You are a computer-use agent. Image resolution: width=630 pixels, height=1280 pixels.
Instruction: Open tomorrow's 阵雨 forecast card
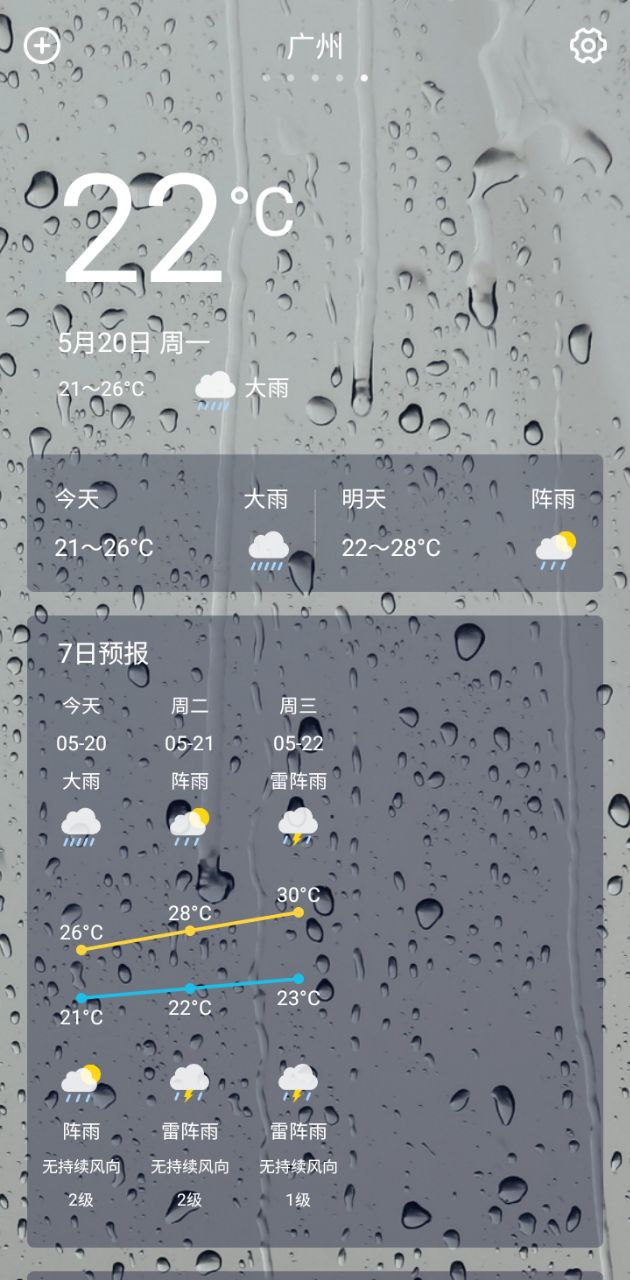pyautogui.click(x=458, y=523)
